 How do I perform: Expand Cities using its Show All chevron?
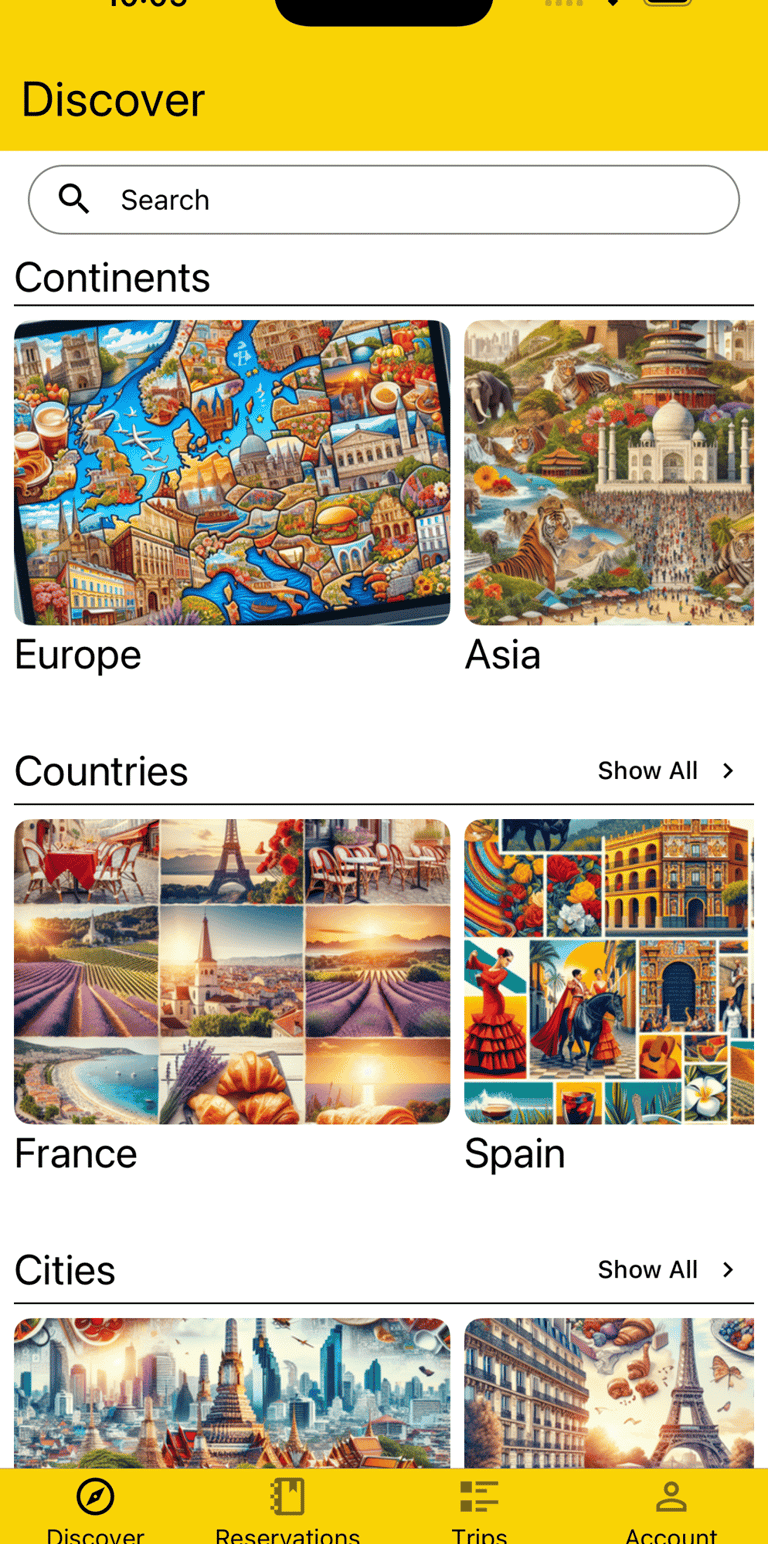point(727,1269)
